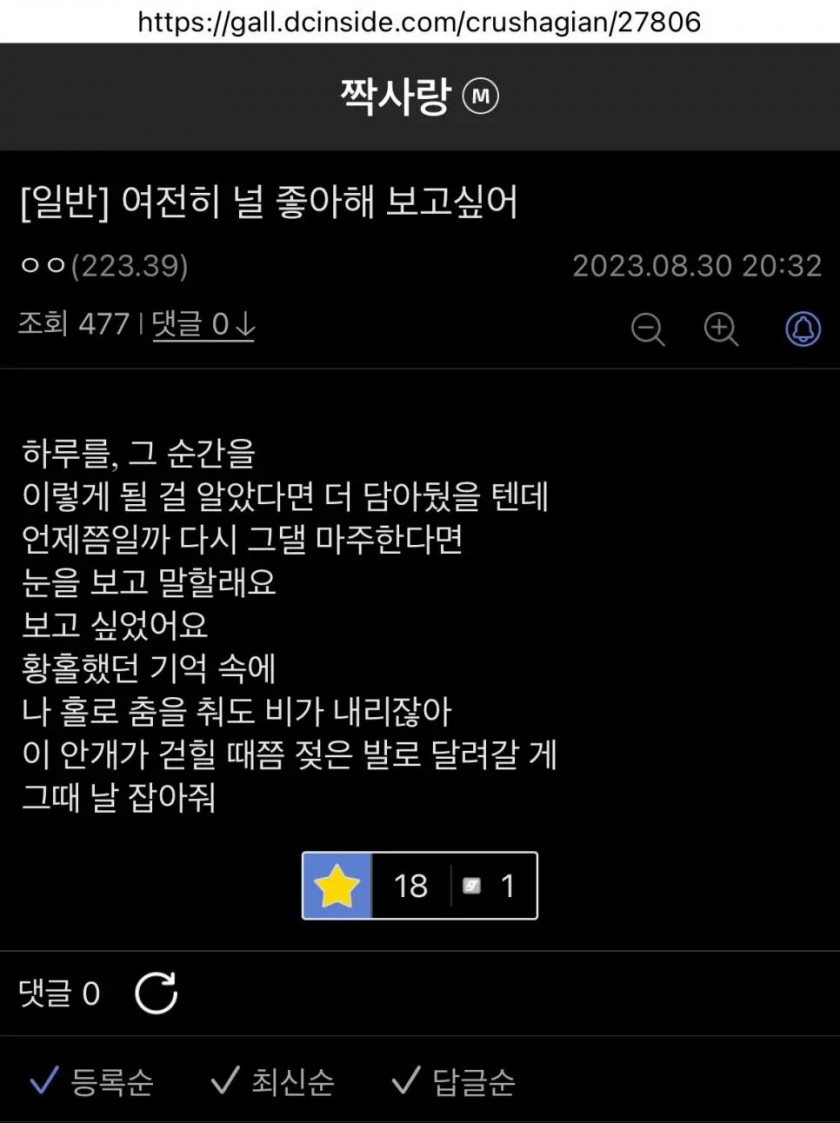Tap the downvote button showing 1

point(492,886)
